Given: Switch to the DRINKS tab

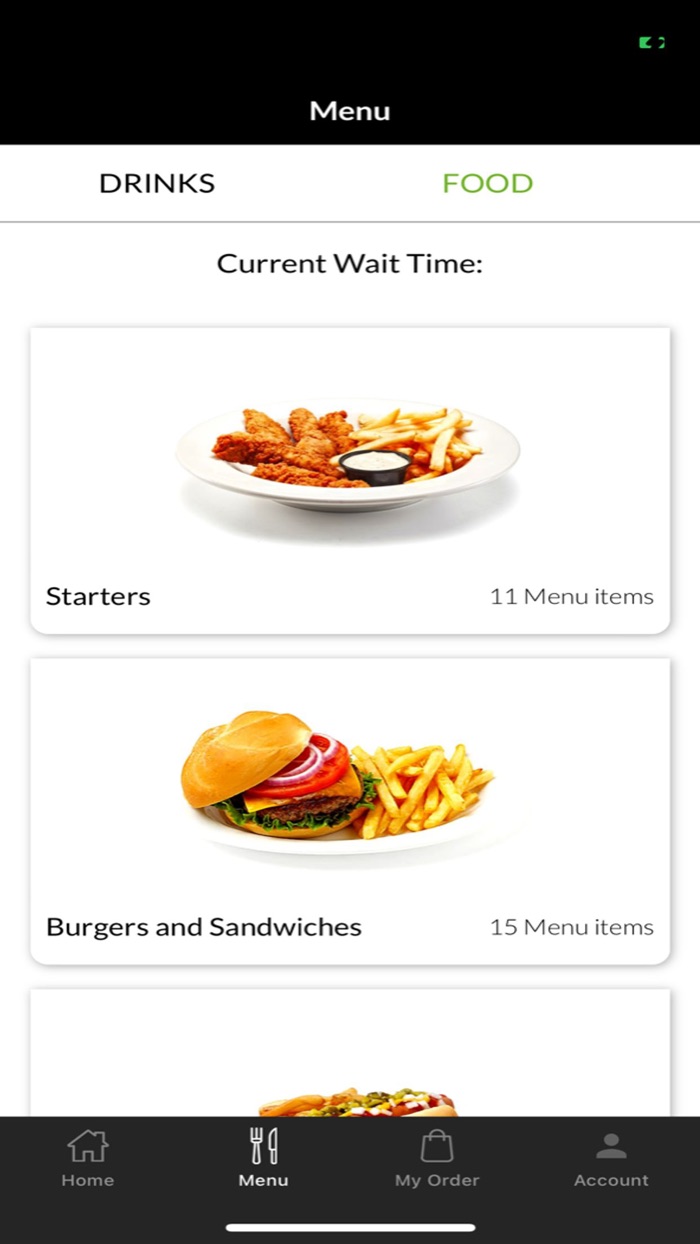Looking at the screenshot, I should (157, 183).
